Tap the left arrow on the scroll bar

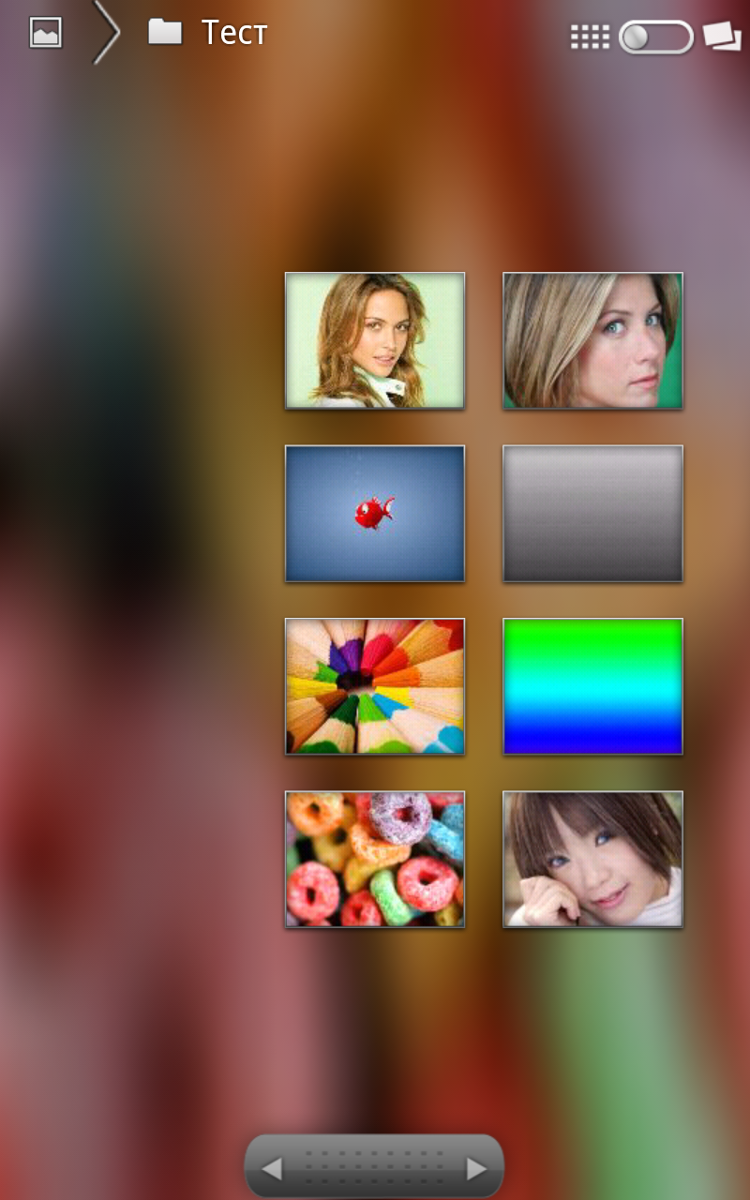pyautogui.click(x=271, y=1168)
